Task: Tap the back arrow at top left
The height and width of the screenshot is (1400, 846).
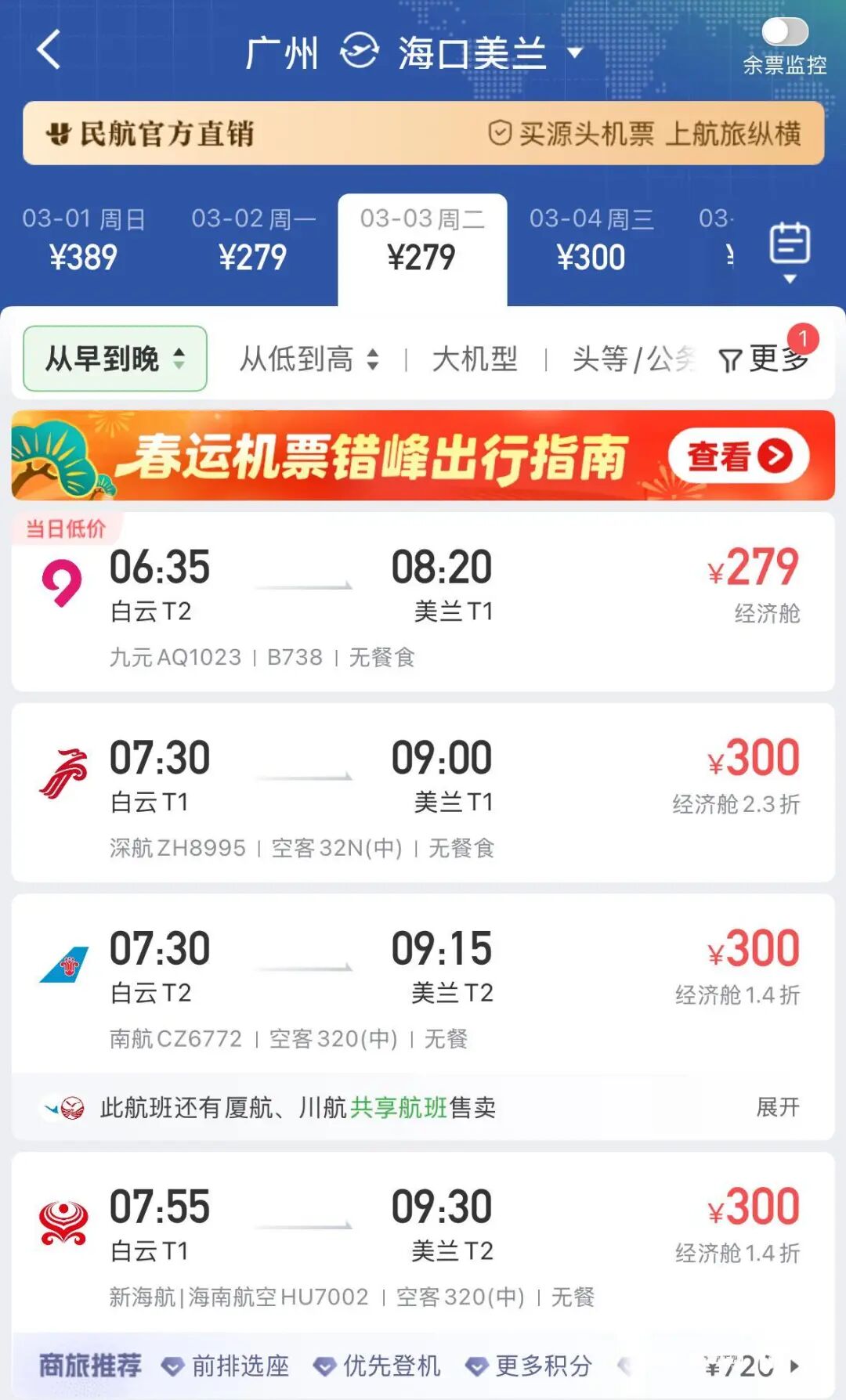Action: click(x=47, y=49)
